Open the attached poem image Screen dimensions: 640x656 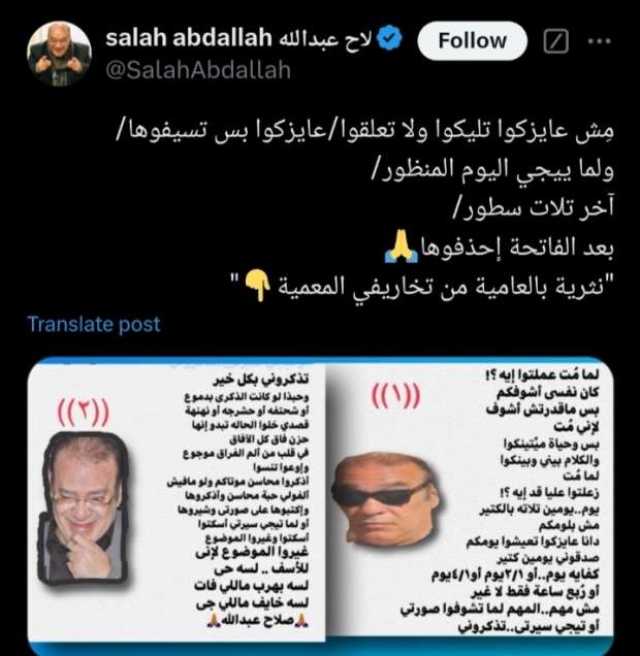tap(320, 500)
